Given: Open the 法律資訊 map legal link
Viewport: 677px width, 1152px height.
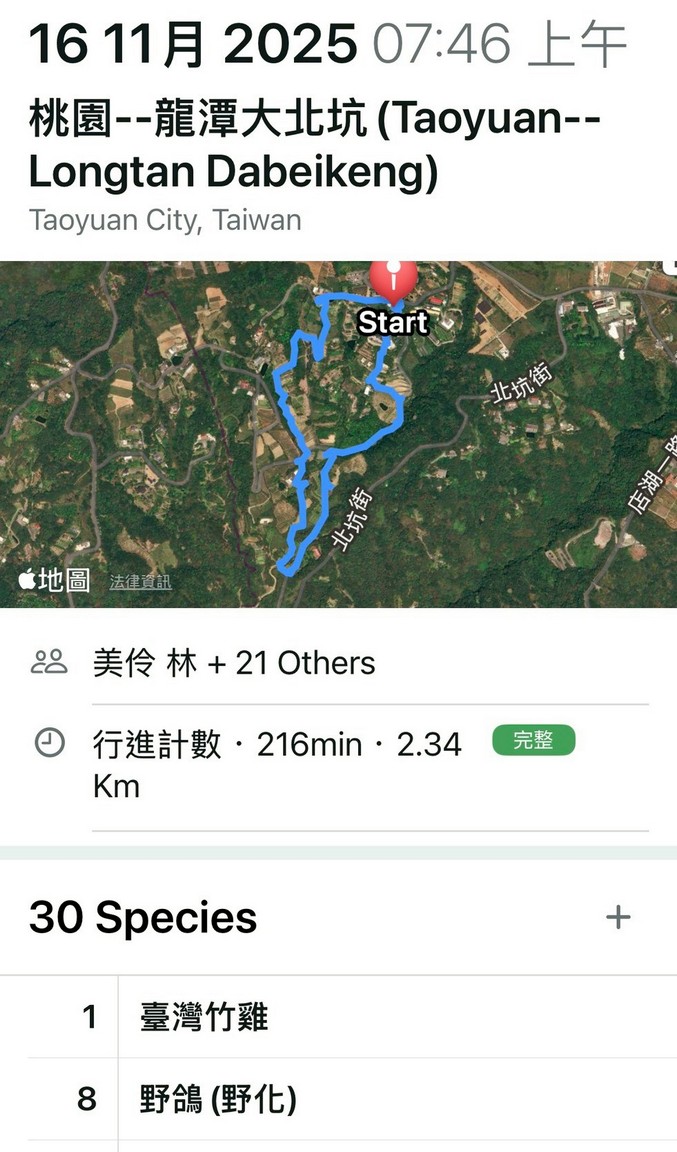Looking at the screenshot, I should [140, 582].
